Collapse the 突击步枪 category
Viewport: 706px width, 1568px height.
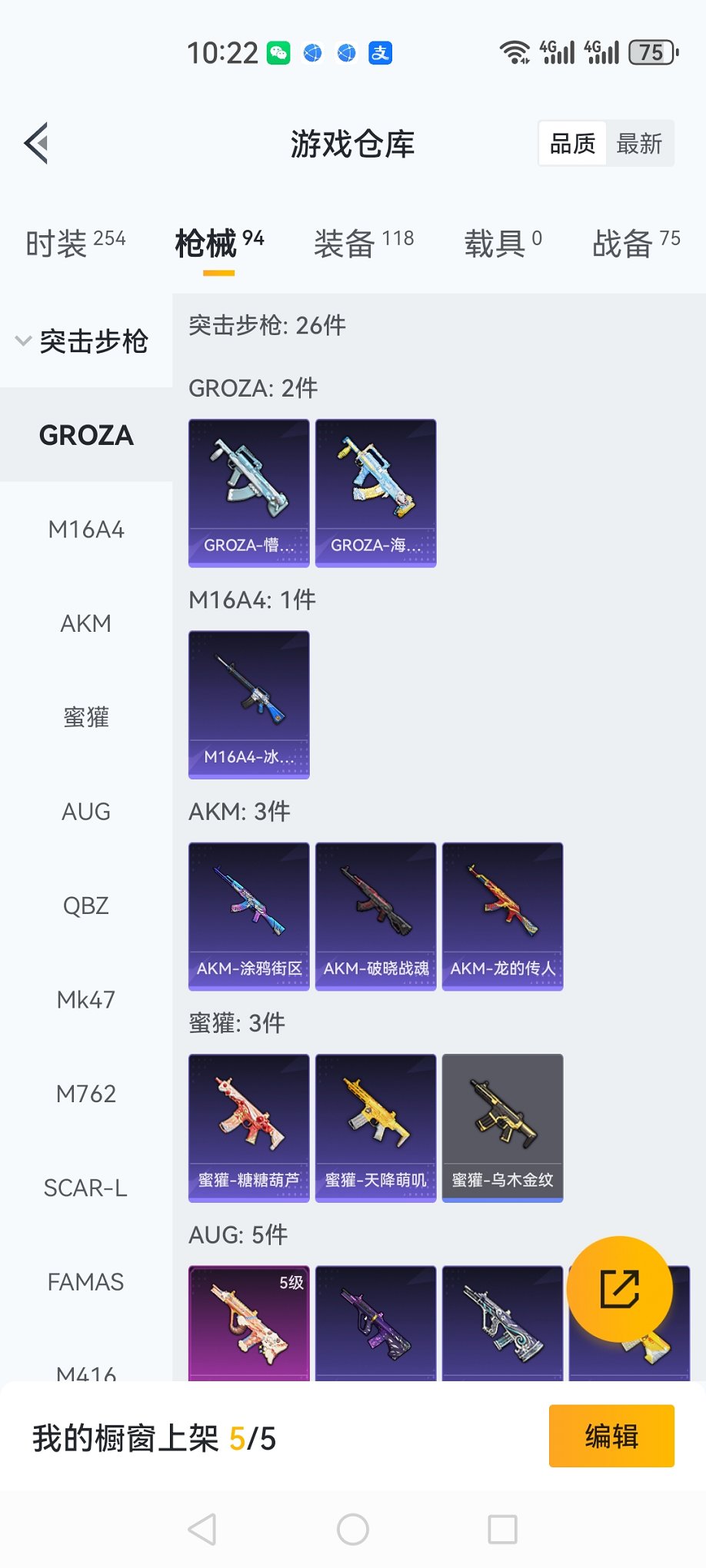[x=82, y=341]
